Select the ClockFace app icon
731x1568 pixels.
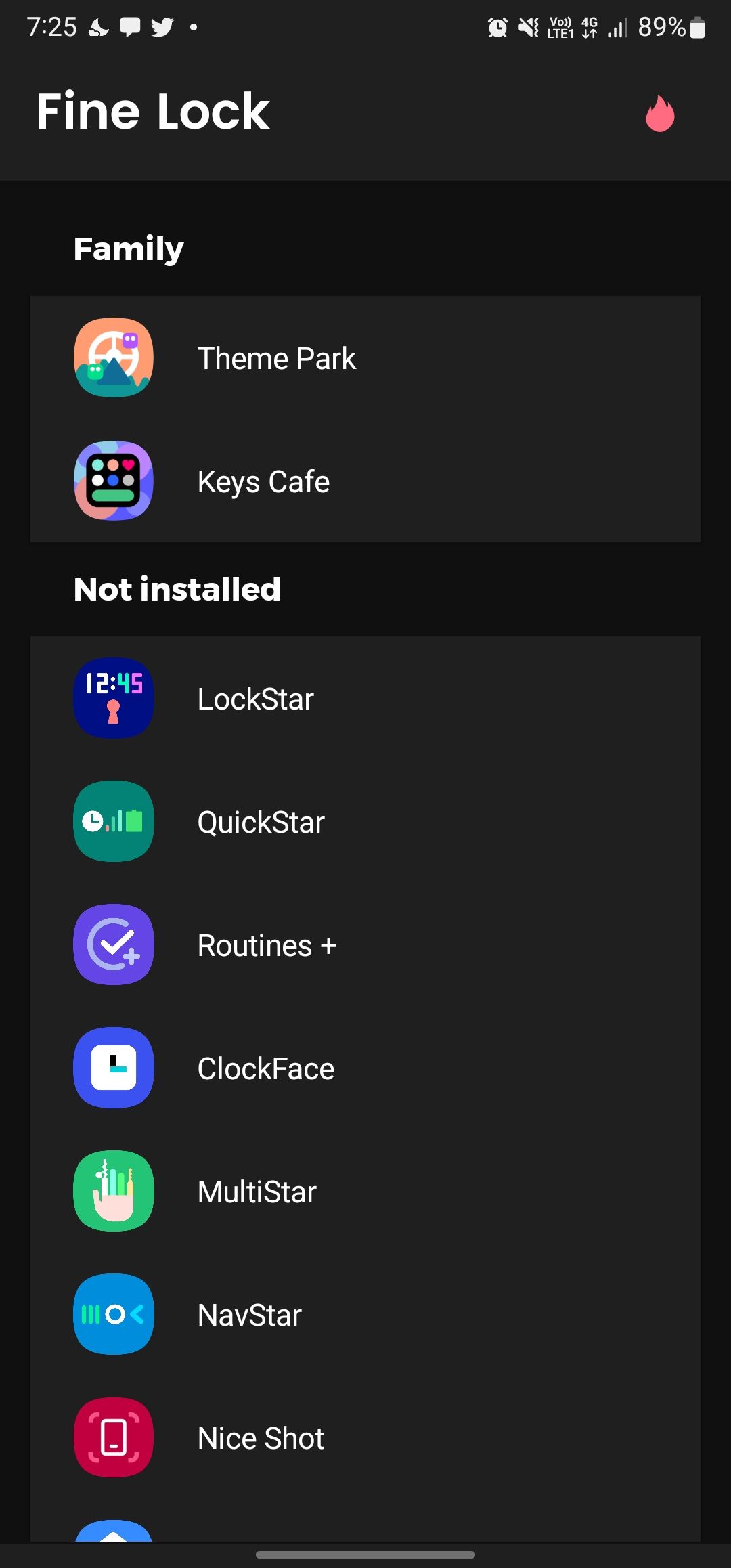tap(113, 1068)
